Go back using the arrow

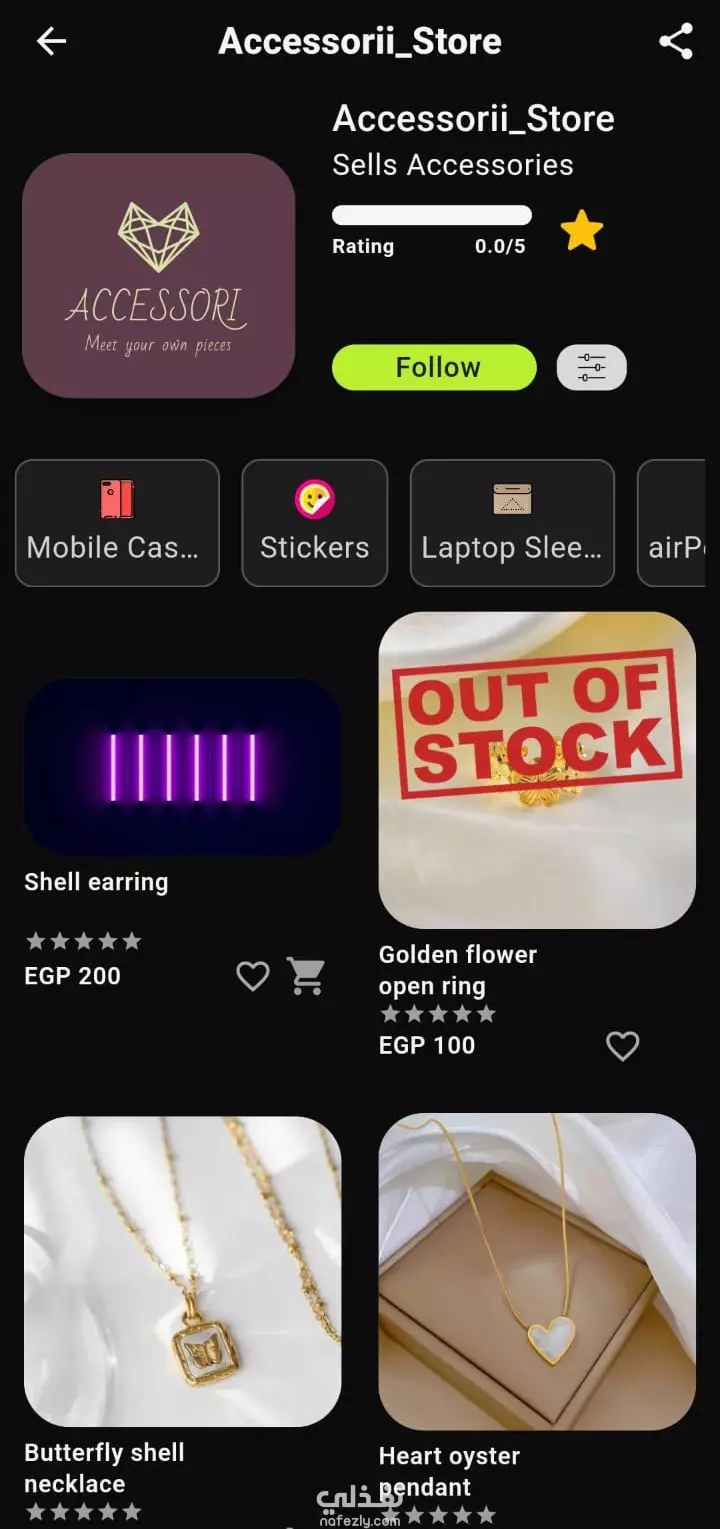[51, 41]
